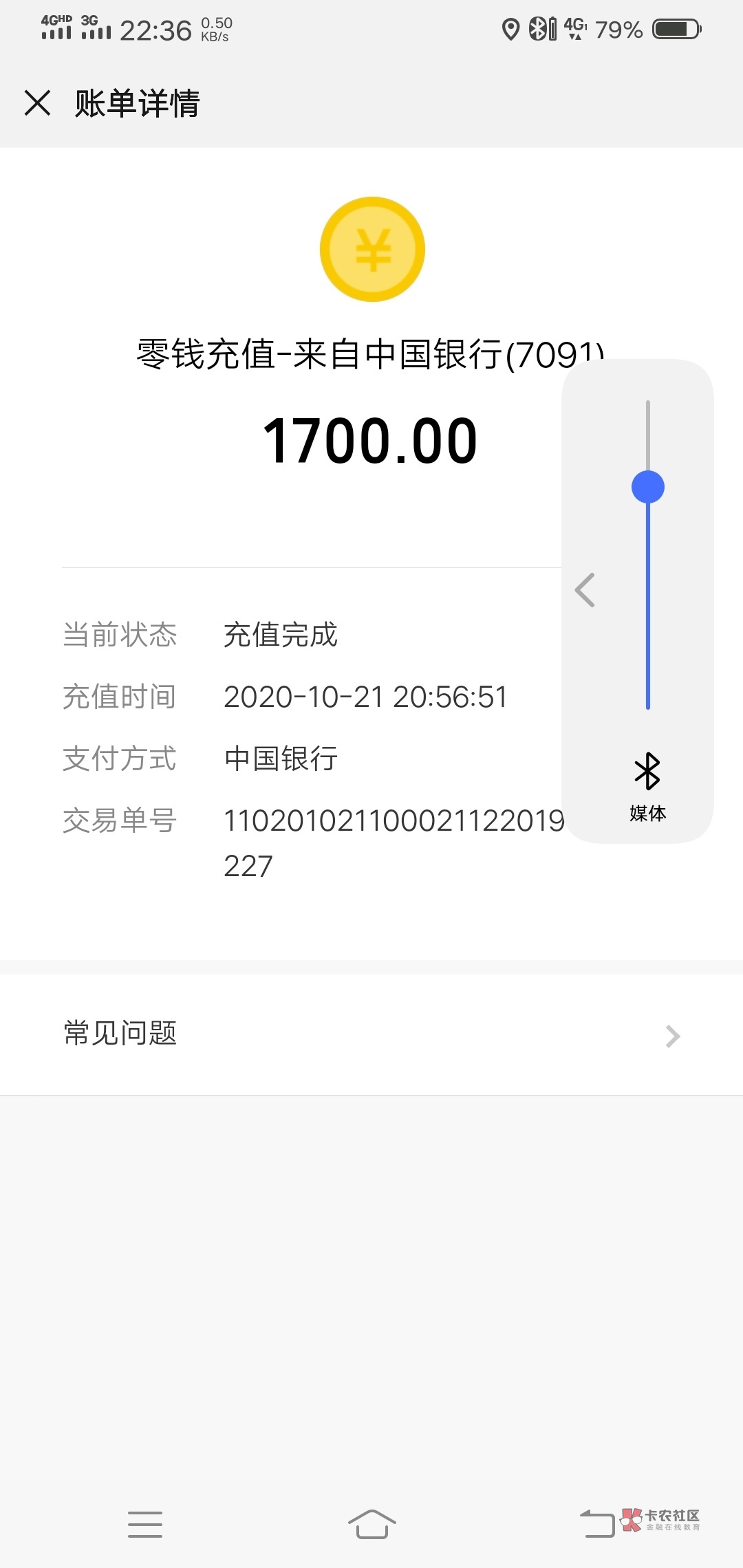Set the media volume on the slider
The height and width of the screenshot is (1568, 743).
click(x=647, y=487)
